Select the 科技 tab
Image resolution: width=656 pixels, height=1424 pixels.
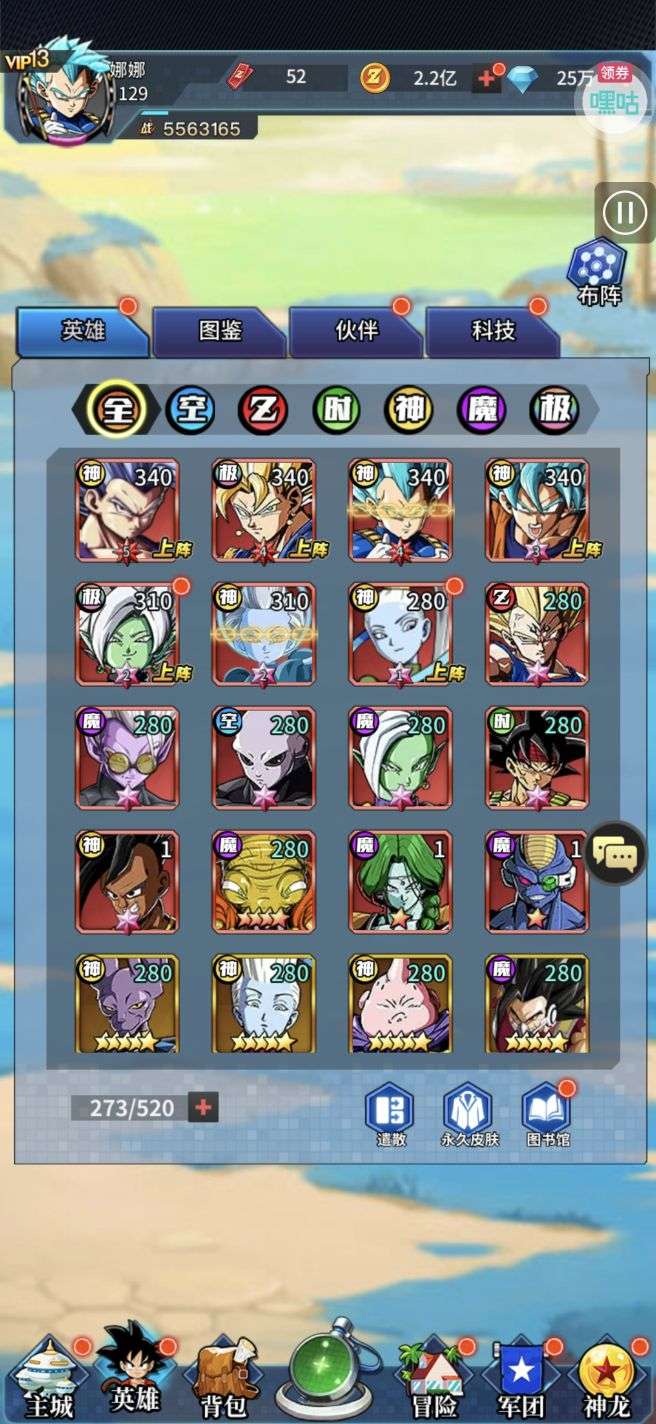click(494, 331)
